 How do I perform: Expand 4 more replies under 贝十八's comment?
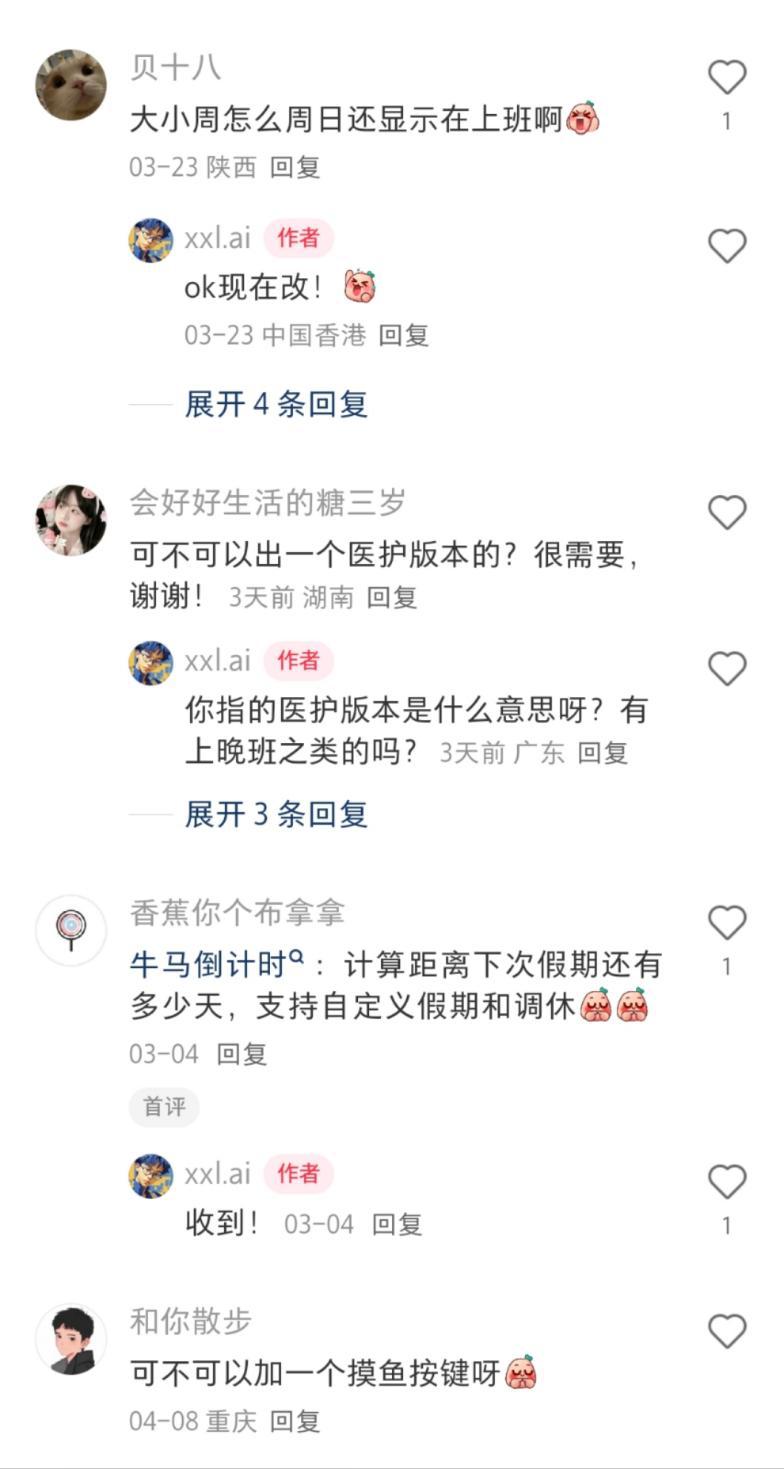coord(276,404)
